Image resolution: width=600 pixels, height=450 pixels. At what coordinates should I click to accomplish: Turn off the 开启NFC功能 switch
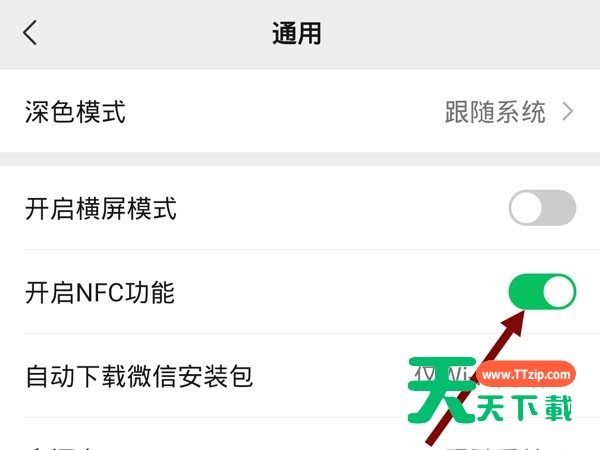point(542,292)
